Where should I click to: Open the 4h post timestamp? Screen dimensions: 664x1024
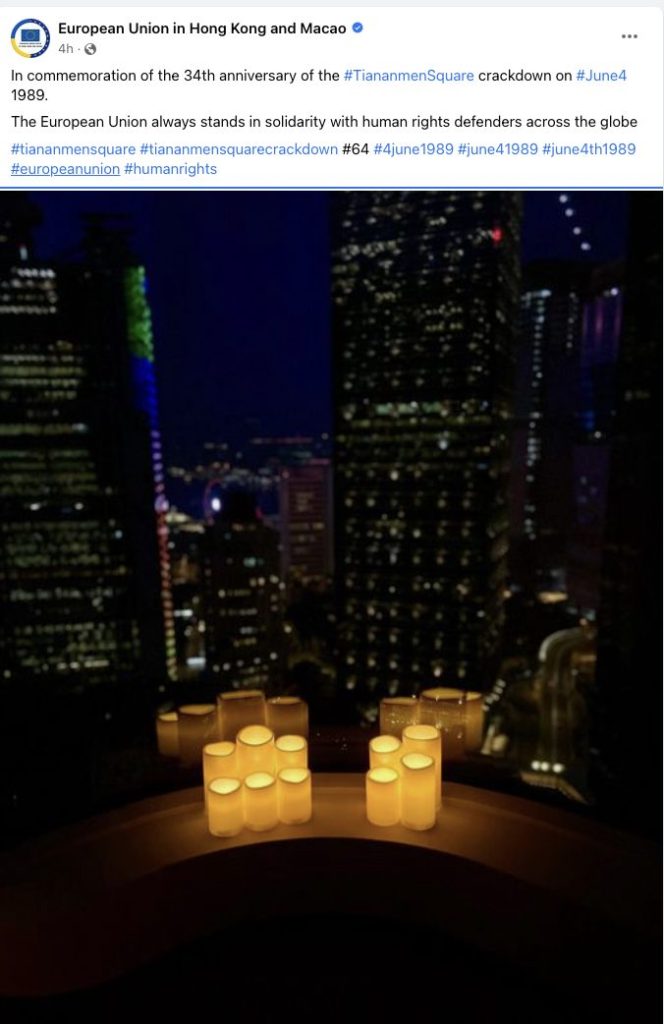[x=66, y=48]
